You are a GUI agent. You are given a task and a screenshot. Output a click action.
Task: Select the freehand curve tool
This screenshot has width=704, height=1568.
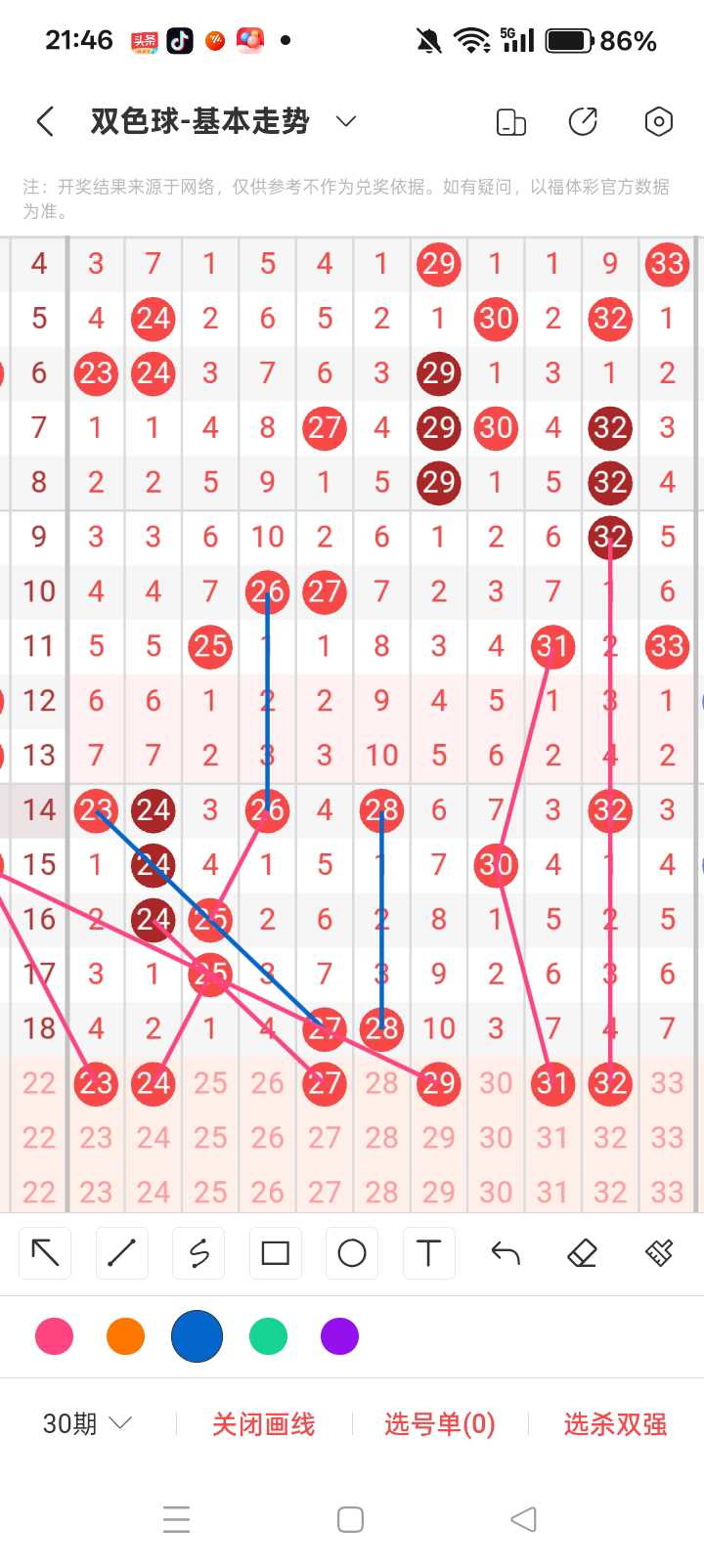[198, 1252]
